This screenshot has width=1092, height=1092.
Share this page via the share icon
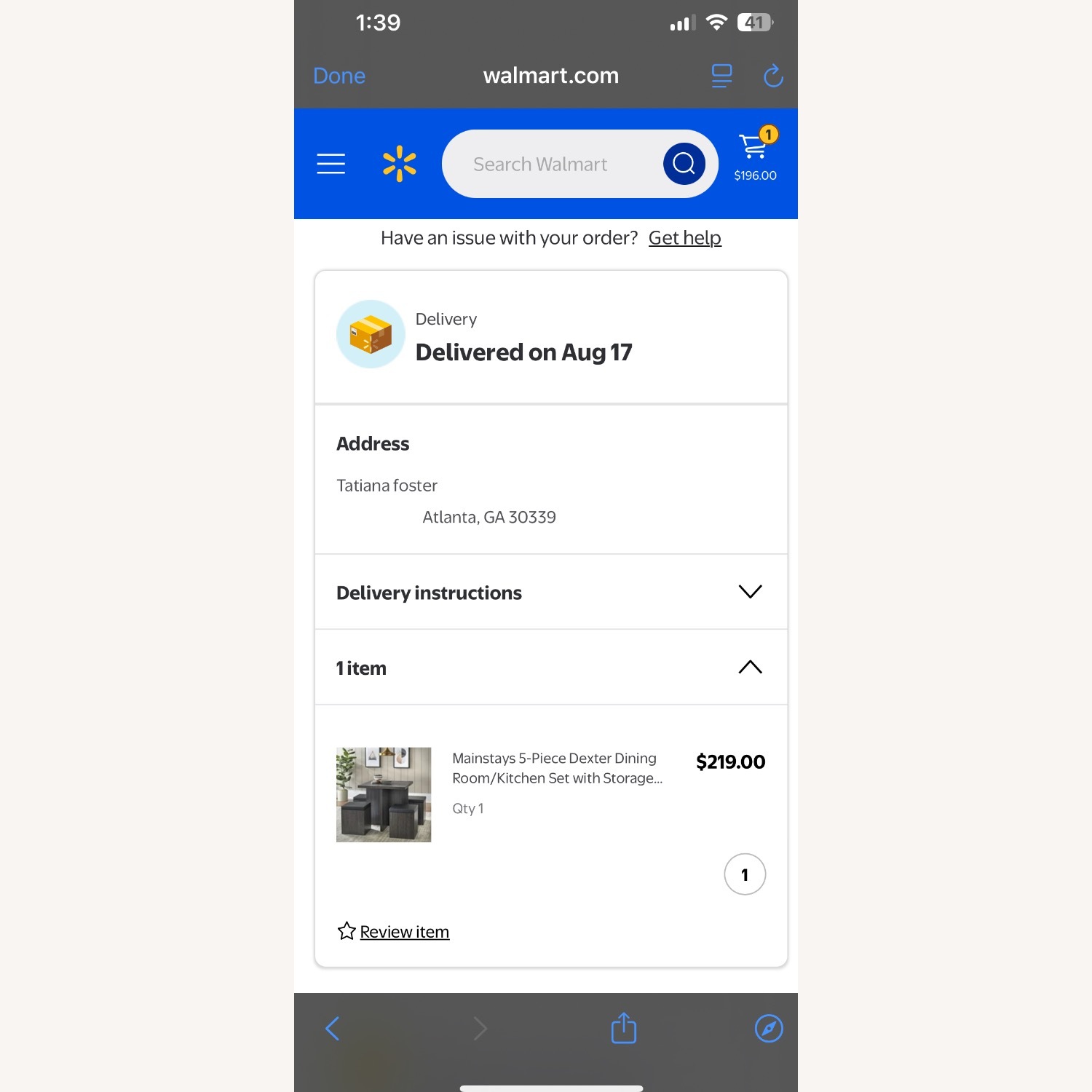point(624,1029)
